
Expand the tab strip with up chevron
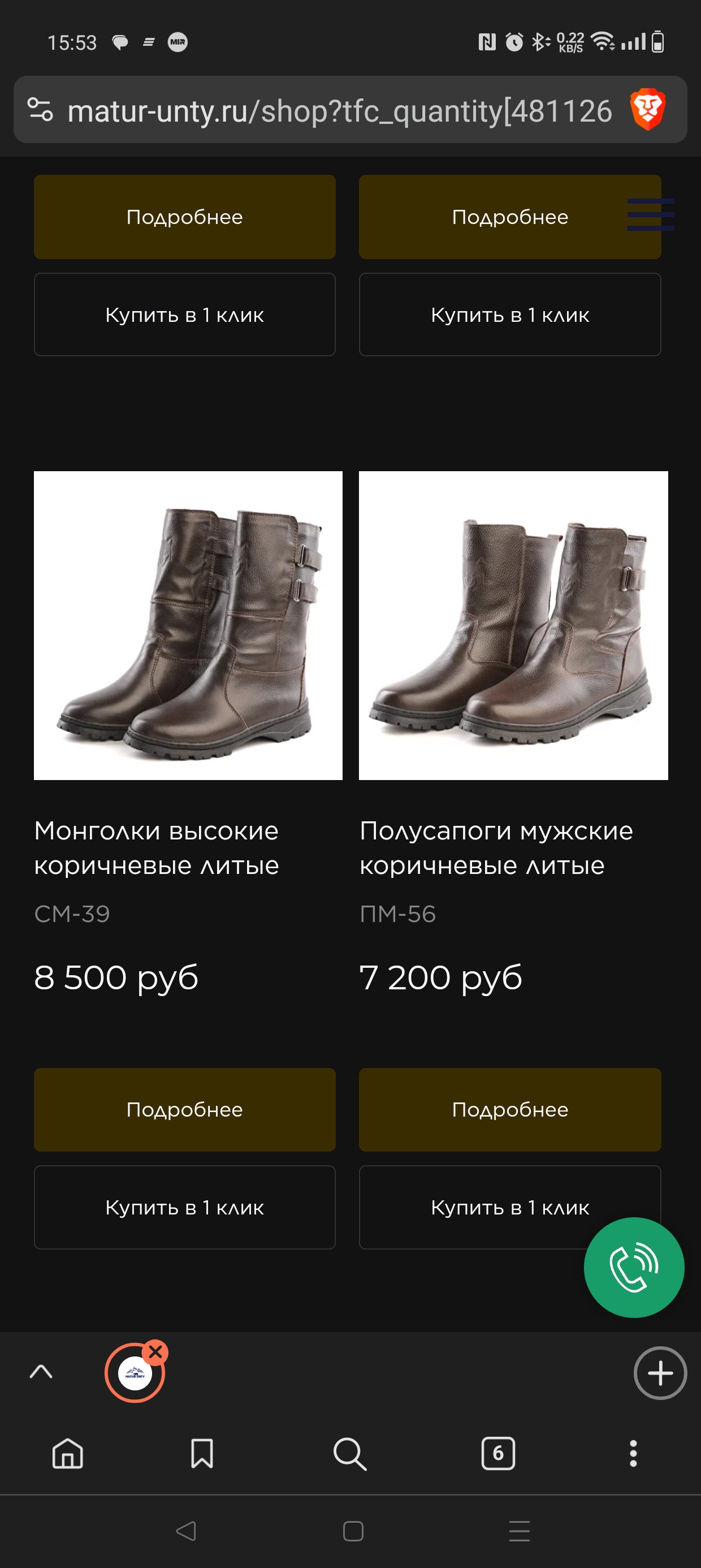point(41,1372)
